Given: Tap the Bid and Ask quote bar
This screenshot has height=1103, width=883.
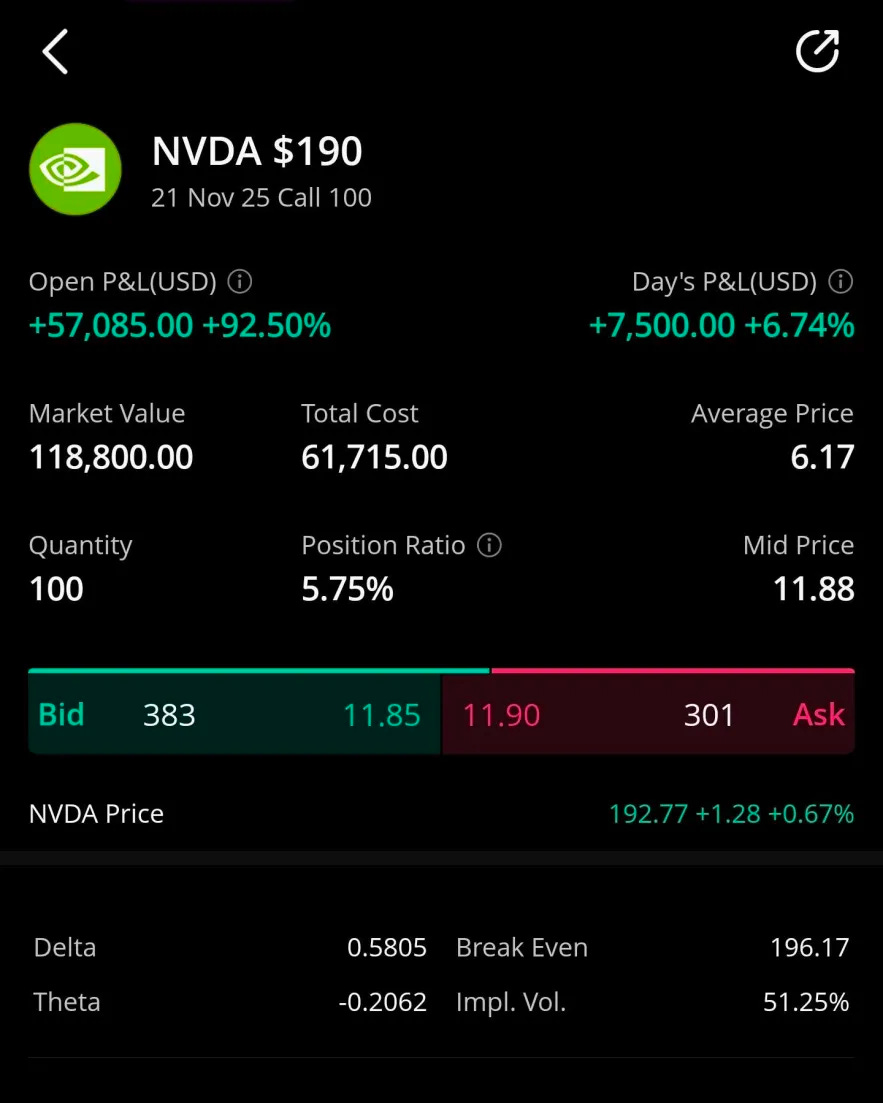Looking at the screenshot, I should click(x=441, y=714).
